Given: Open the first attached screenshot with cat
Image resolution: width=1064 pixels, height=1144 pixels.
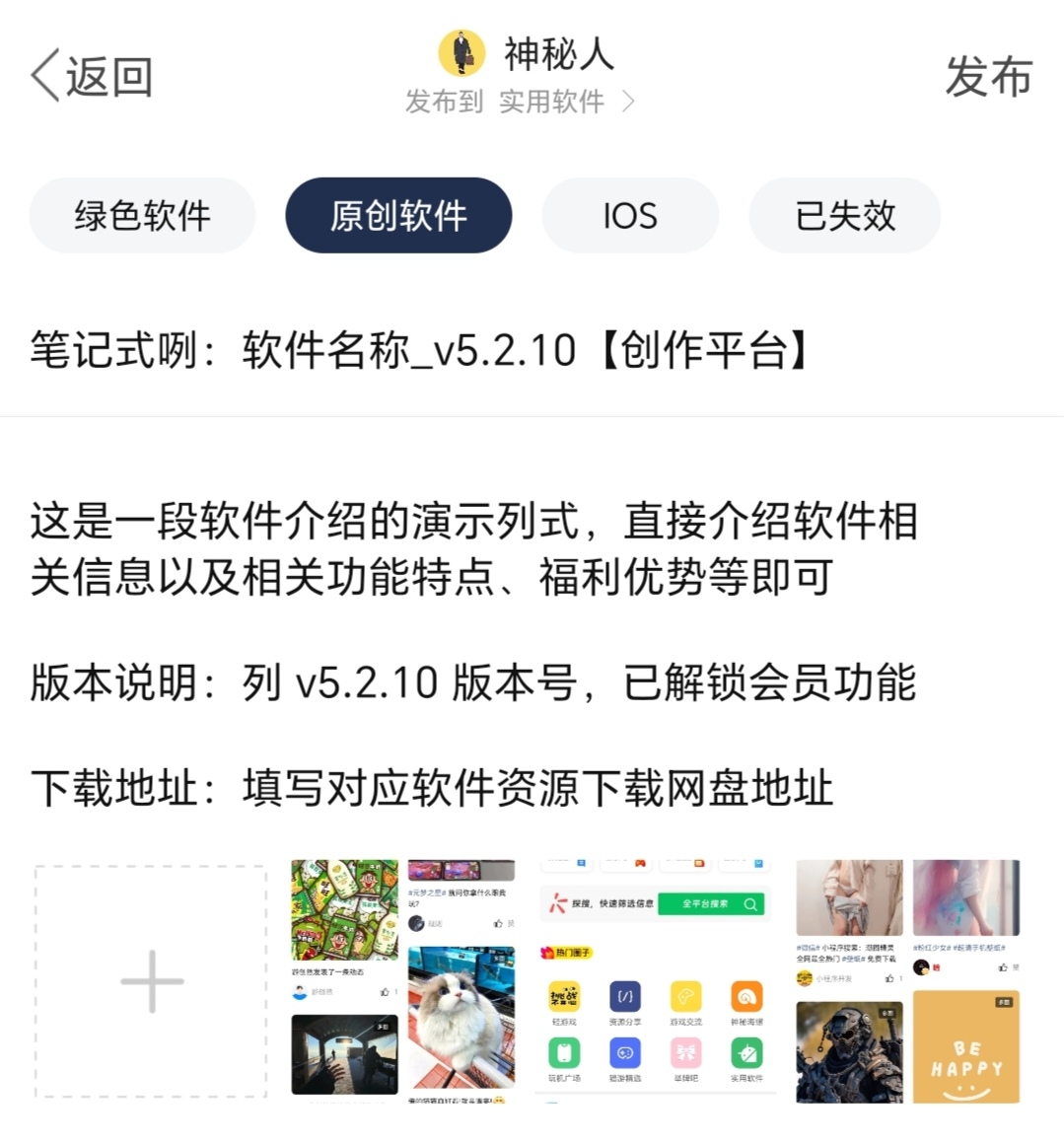Looking at the screenshot, I should pos(403,980).
